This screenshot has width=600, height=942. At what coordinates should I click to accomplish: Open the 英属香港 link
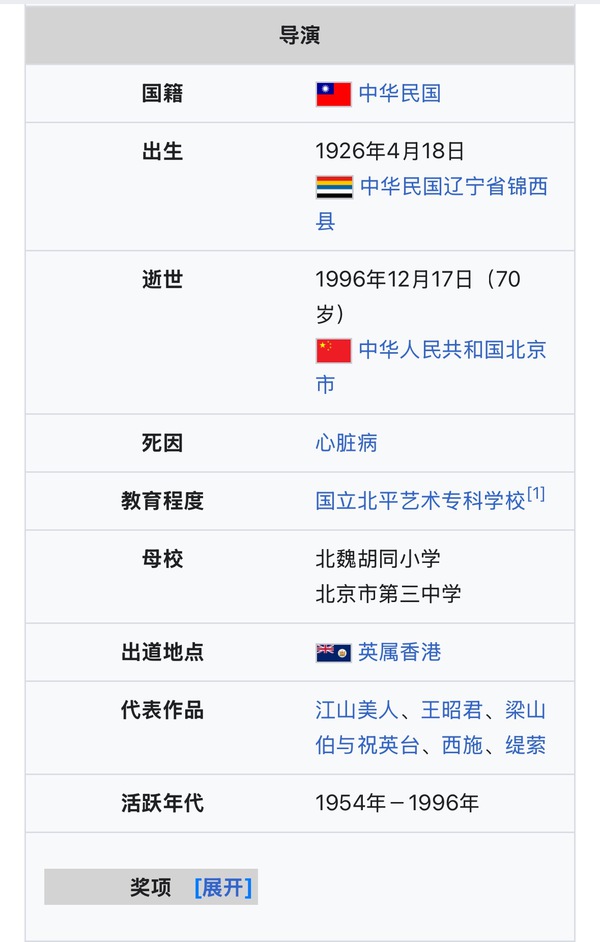[x=399, y=653]
